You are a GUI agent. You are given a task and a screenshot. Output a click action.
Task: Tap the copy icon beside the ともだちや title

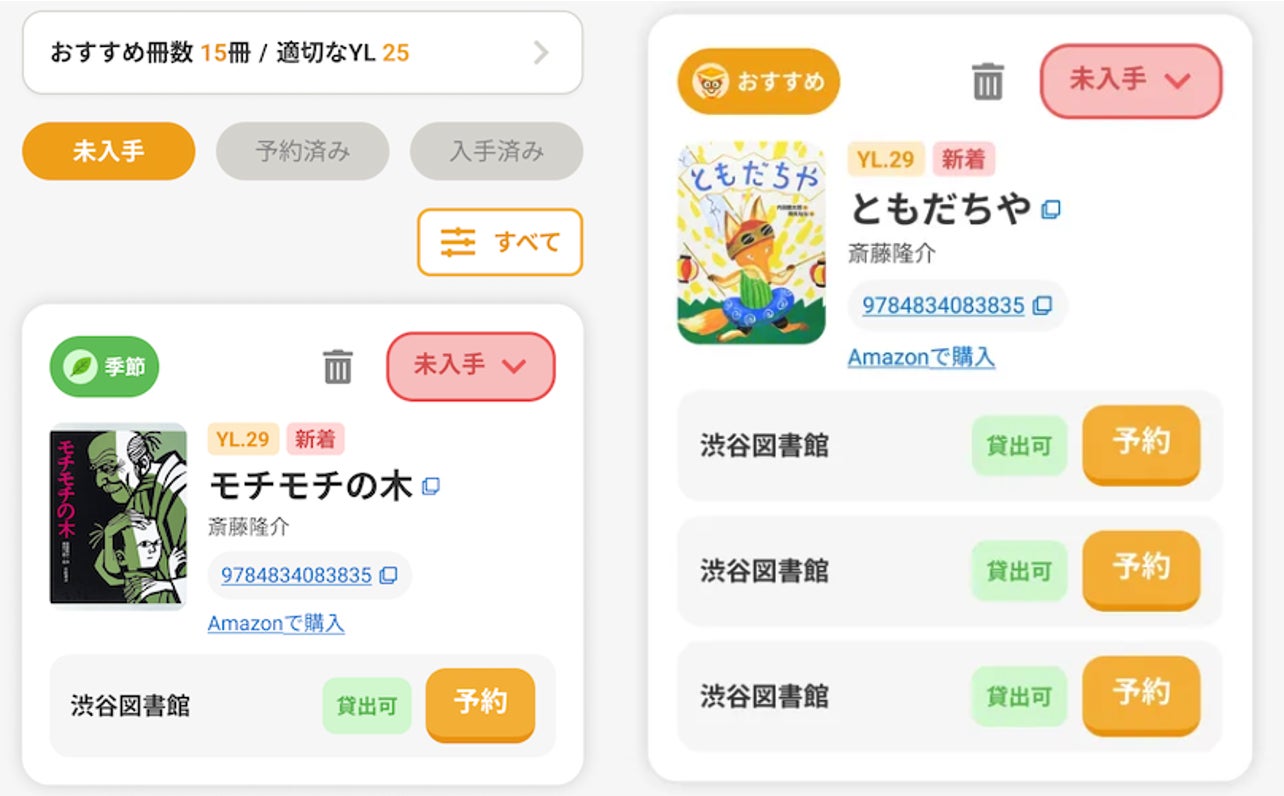tap(1050, 210)
